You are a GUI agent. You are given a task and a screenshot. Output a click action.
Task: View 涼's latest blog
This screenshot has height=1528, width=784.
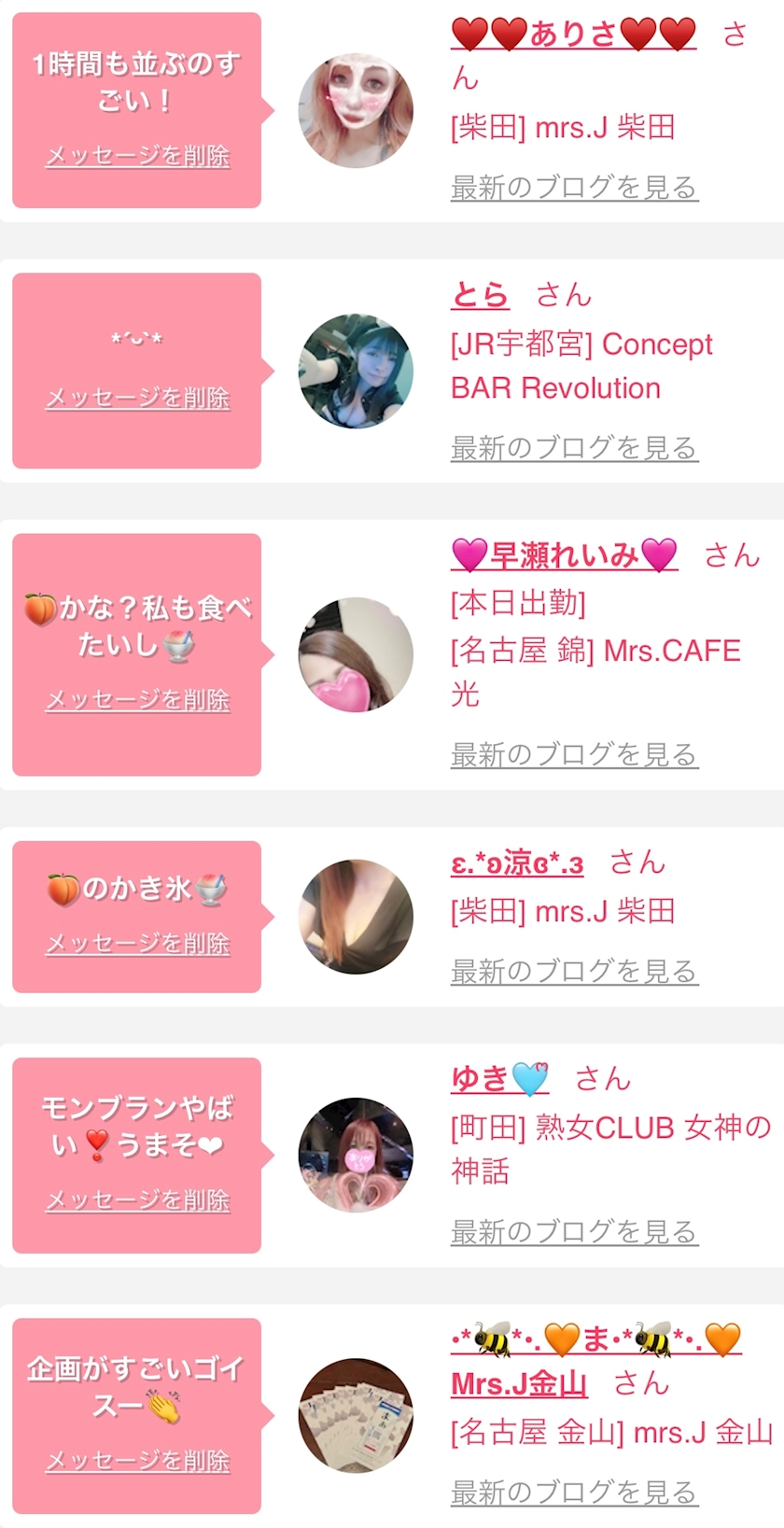coord(574,972)
